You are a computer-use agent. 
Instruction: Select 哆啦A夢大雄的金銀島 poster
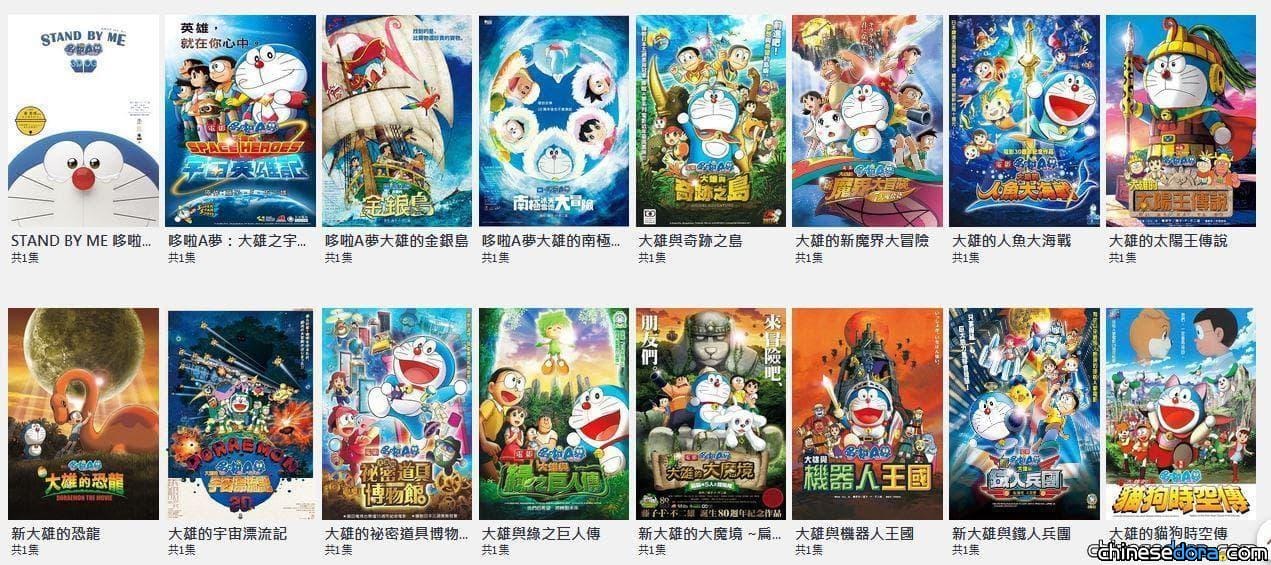tap(397, 121)
